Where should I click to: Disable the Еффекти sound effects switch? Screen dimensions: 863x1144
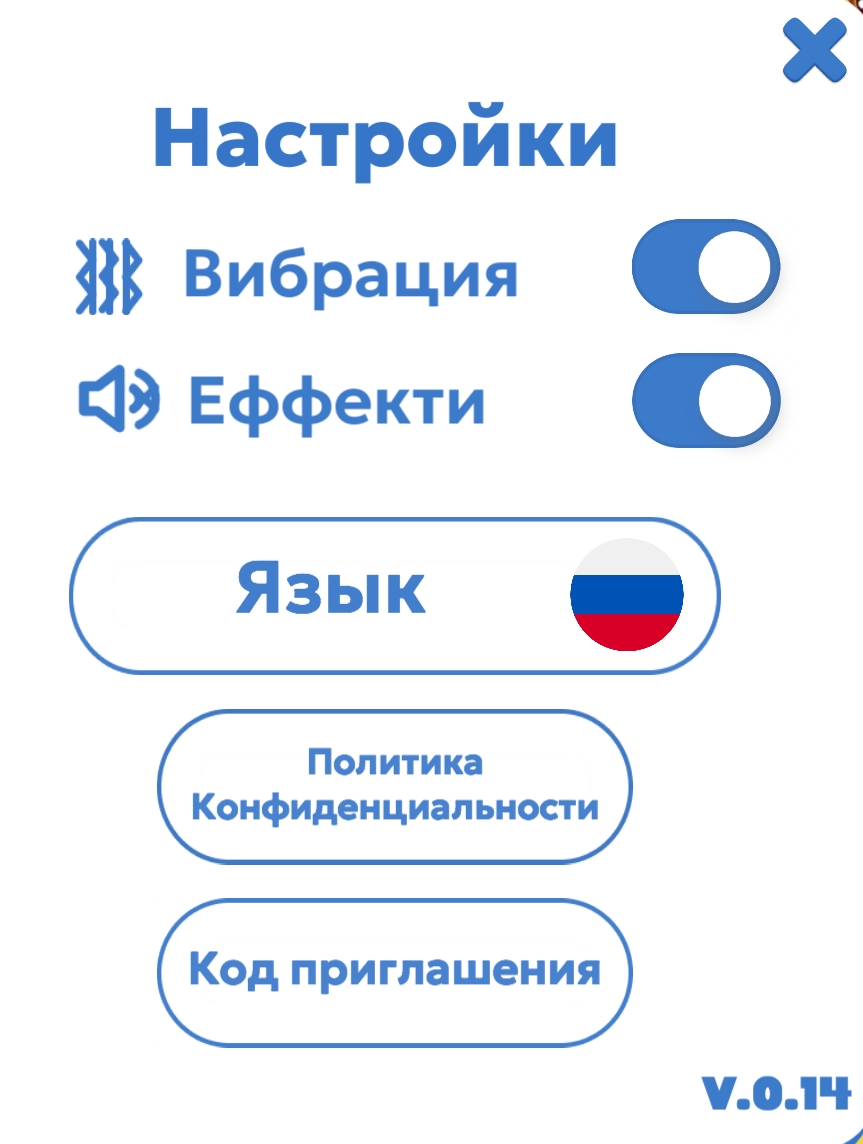(x=705, y=401)
